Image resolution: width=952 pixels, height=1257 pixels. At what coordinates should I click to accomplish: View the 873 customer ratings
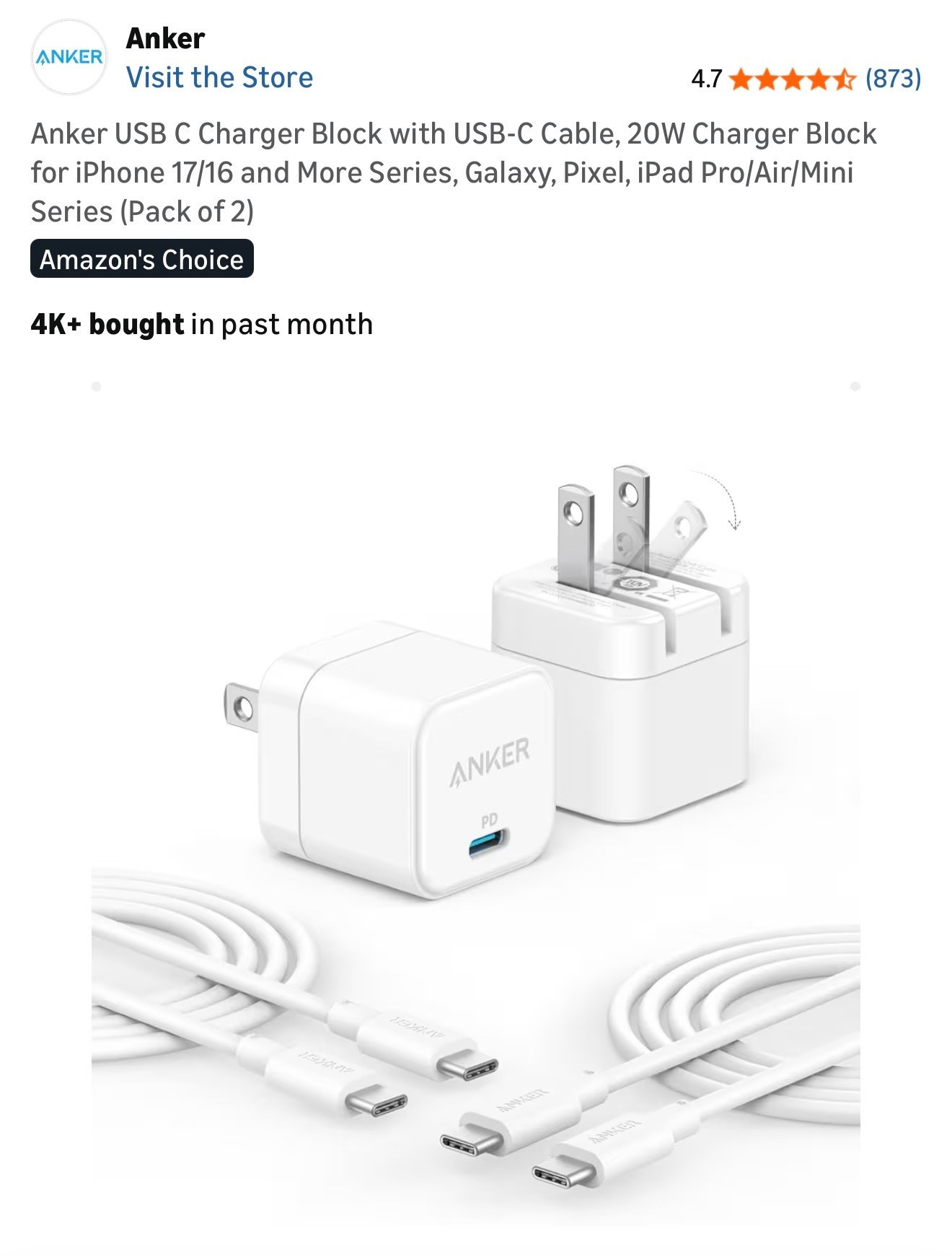894,79
